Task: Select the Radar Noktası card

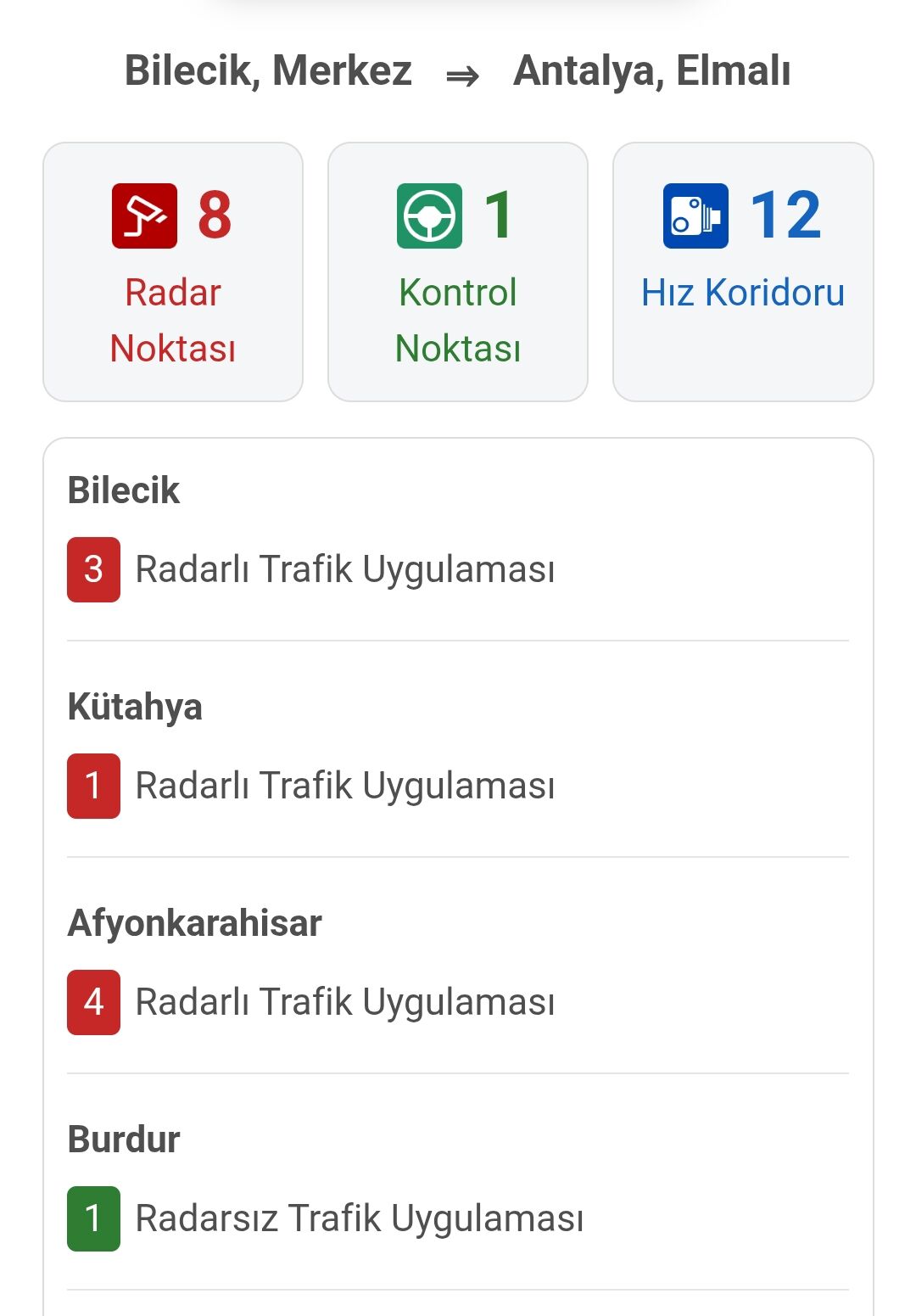Action: click(173, 272)
